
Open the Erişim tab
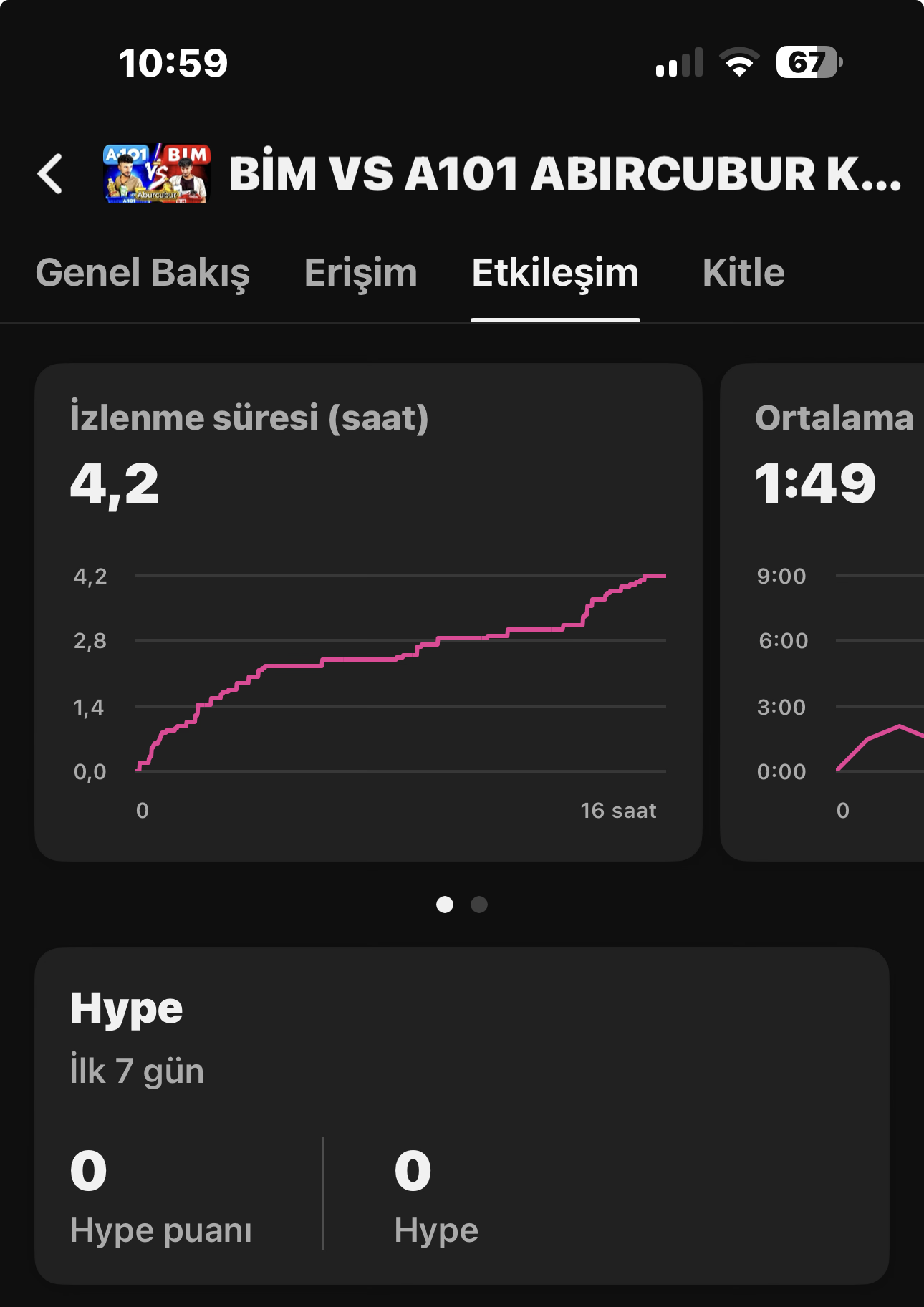point(360,273)
